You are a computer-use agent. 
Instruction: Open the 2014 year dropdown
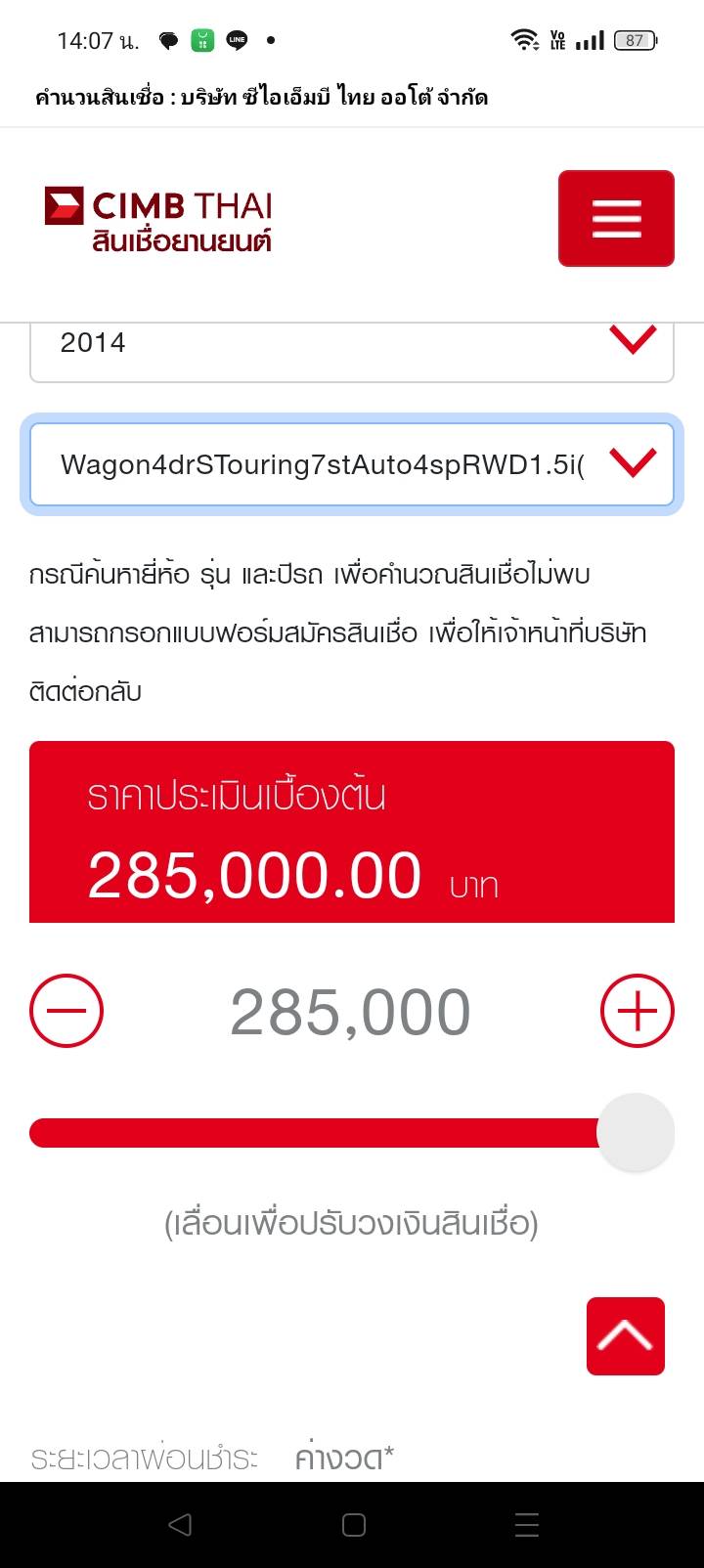[x=352, y=344]
